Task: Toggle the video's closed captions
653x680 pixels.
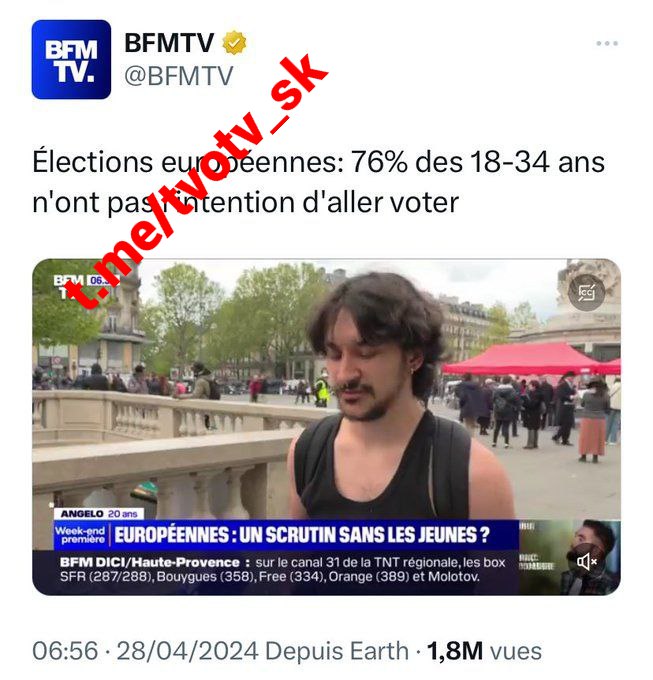Action: pyautogui.click(x=587, y=292)
